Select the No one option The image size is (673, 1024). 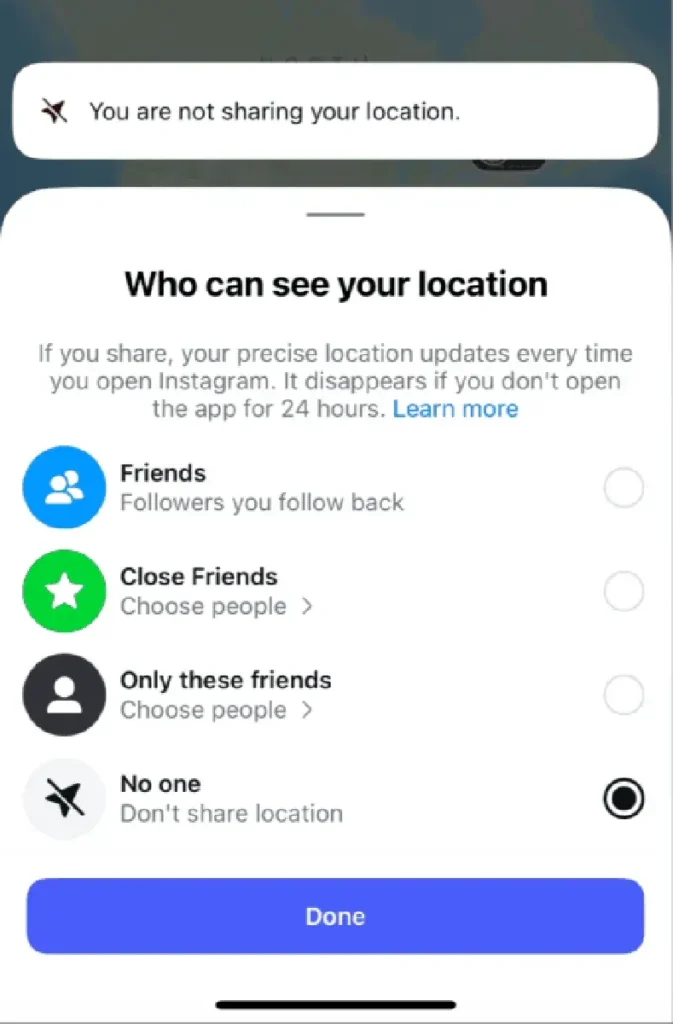tap(624, 798)
